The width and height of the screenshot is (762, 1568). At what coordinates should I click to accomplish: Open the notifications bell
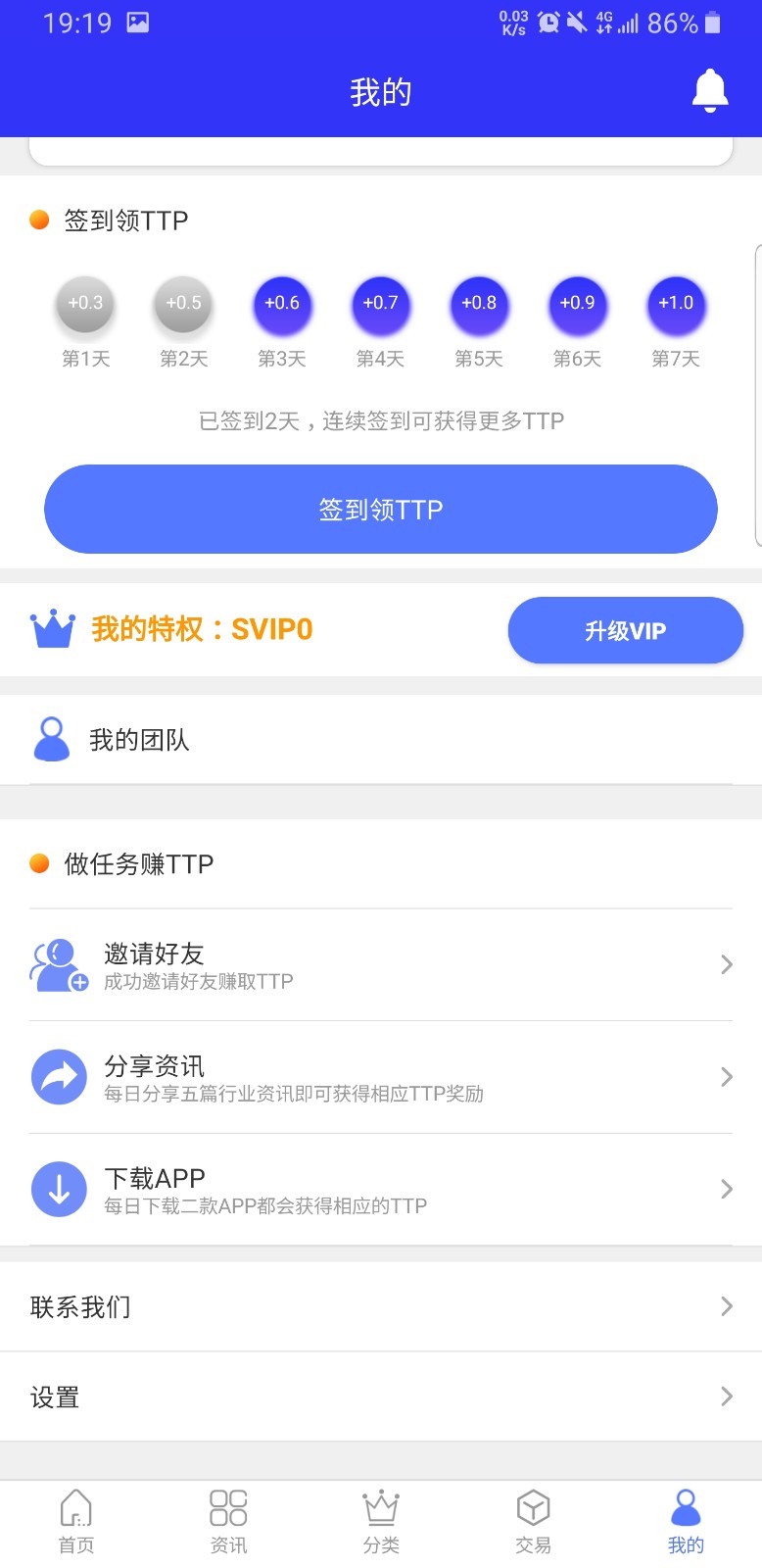tap(710, 91)
